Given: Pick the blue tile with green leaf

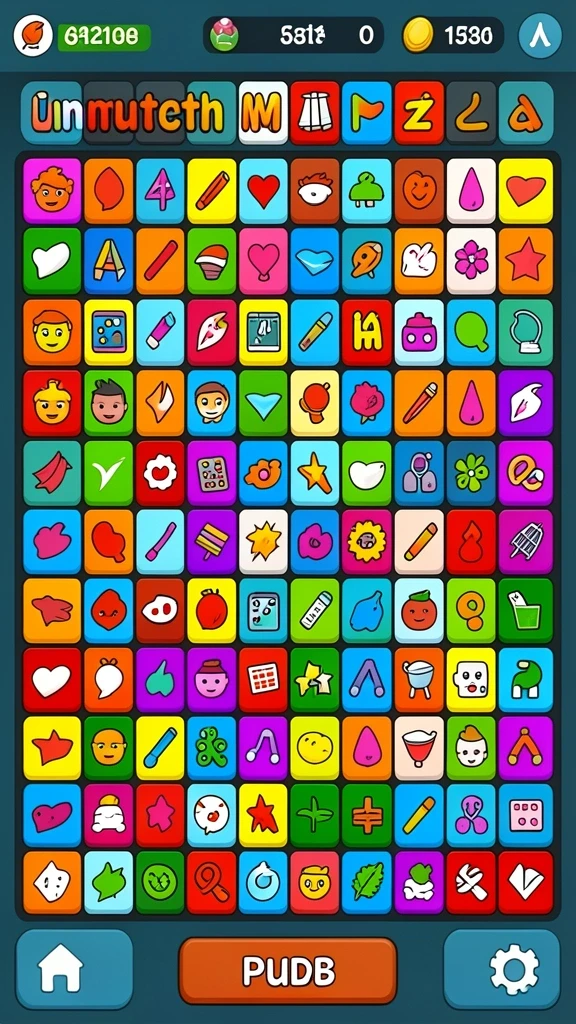Looking at the screenshot, I should [366, 883].
